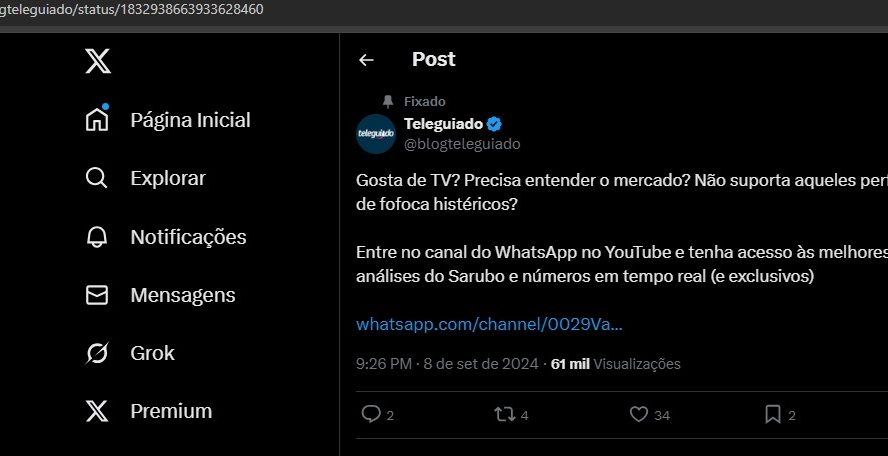The image size is (888, 456).
Task: Like Teleguiado's post
Action: pyautogui.click(x=638, y=414)
